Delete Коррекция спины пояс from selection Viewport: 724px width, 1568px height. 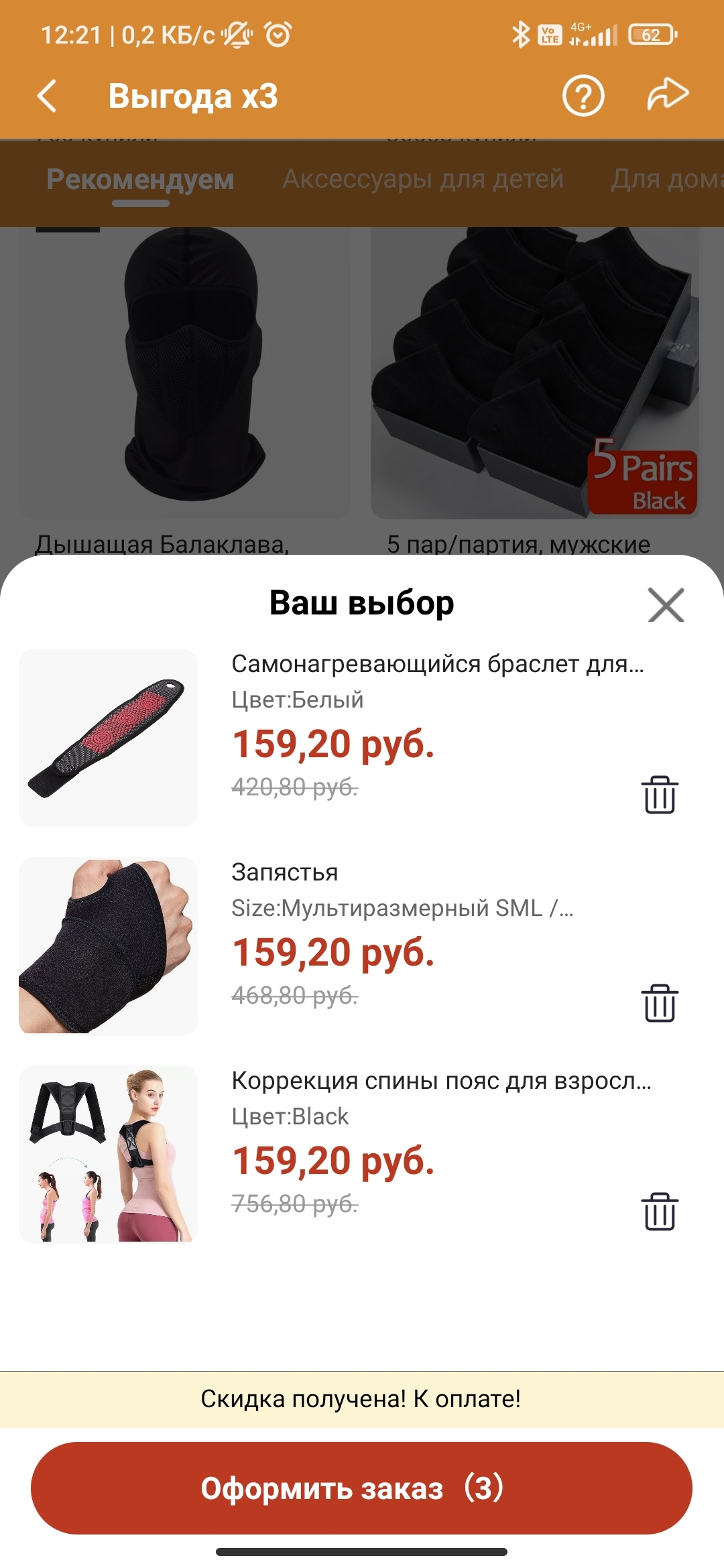tap(660, 1212)
